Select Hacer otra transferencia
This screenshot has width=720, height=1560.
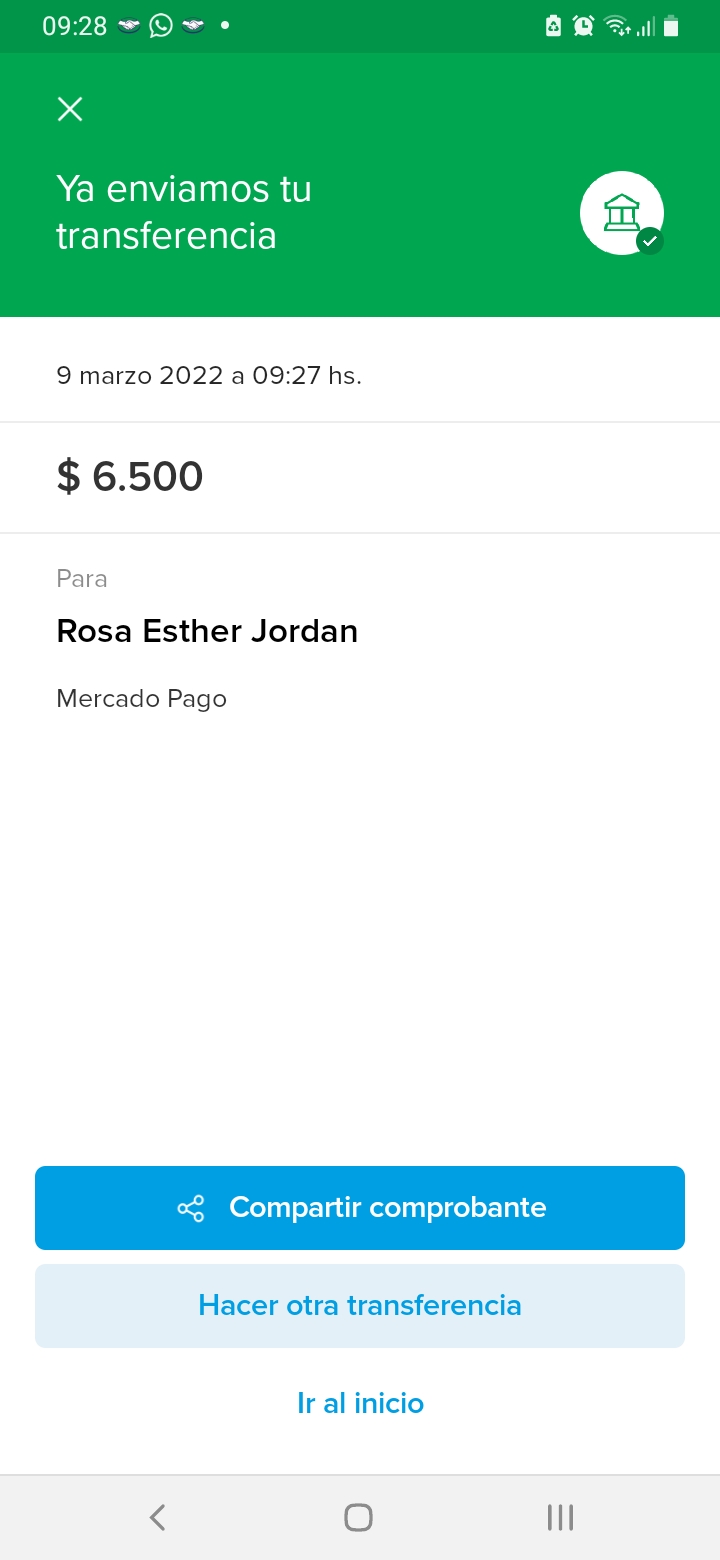[360, 1305]
